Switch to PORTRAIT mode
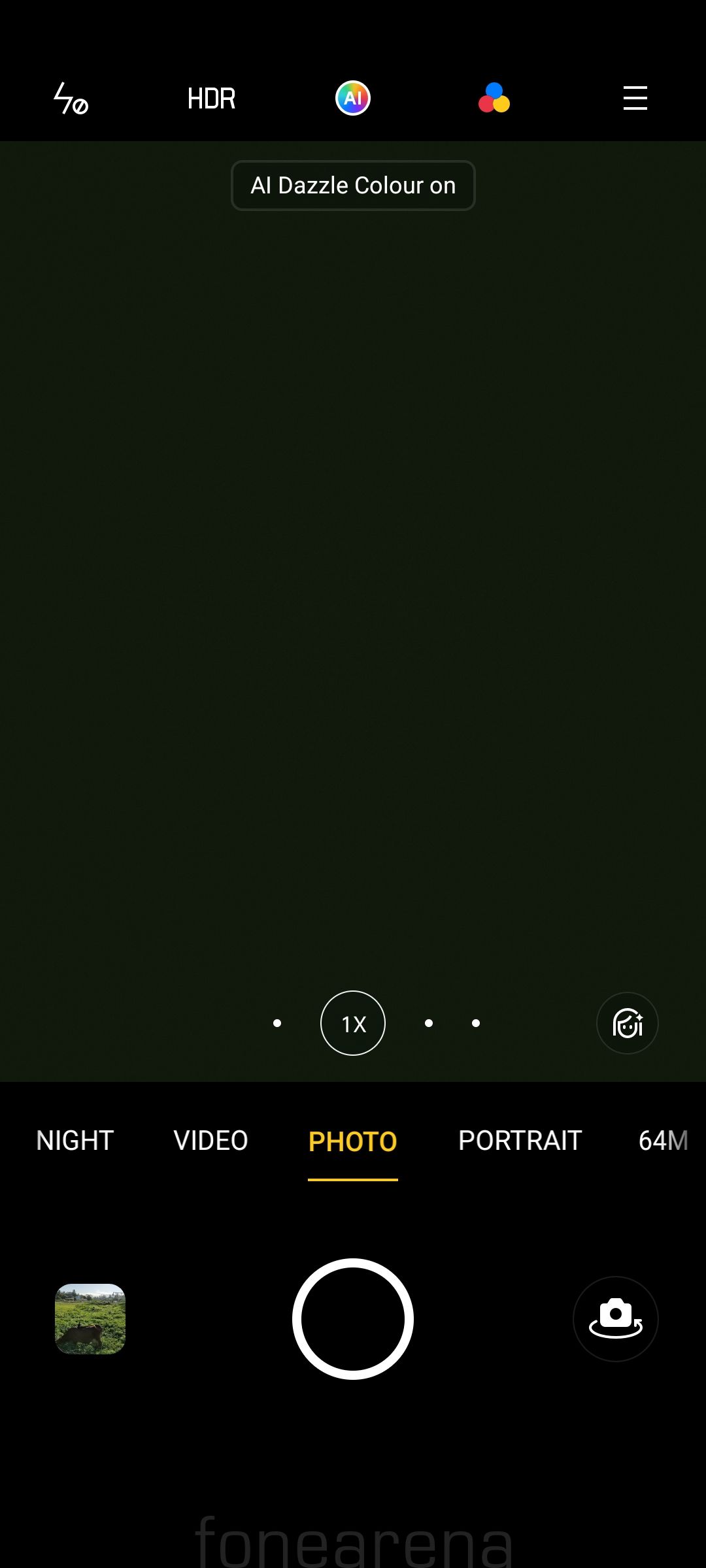 pos(520,1141)
